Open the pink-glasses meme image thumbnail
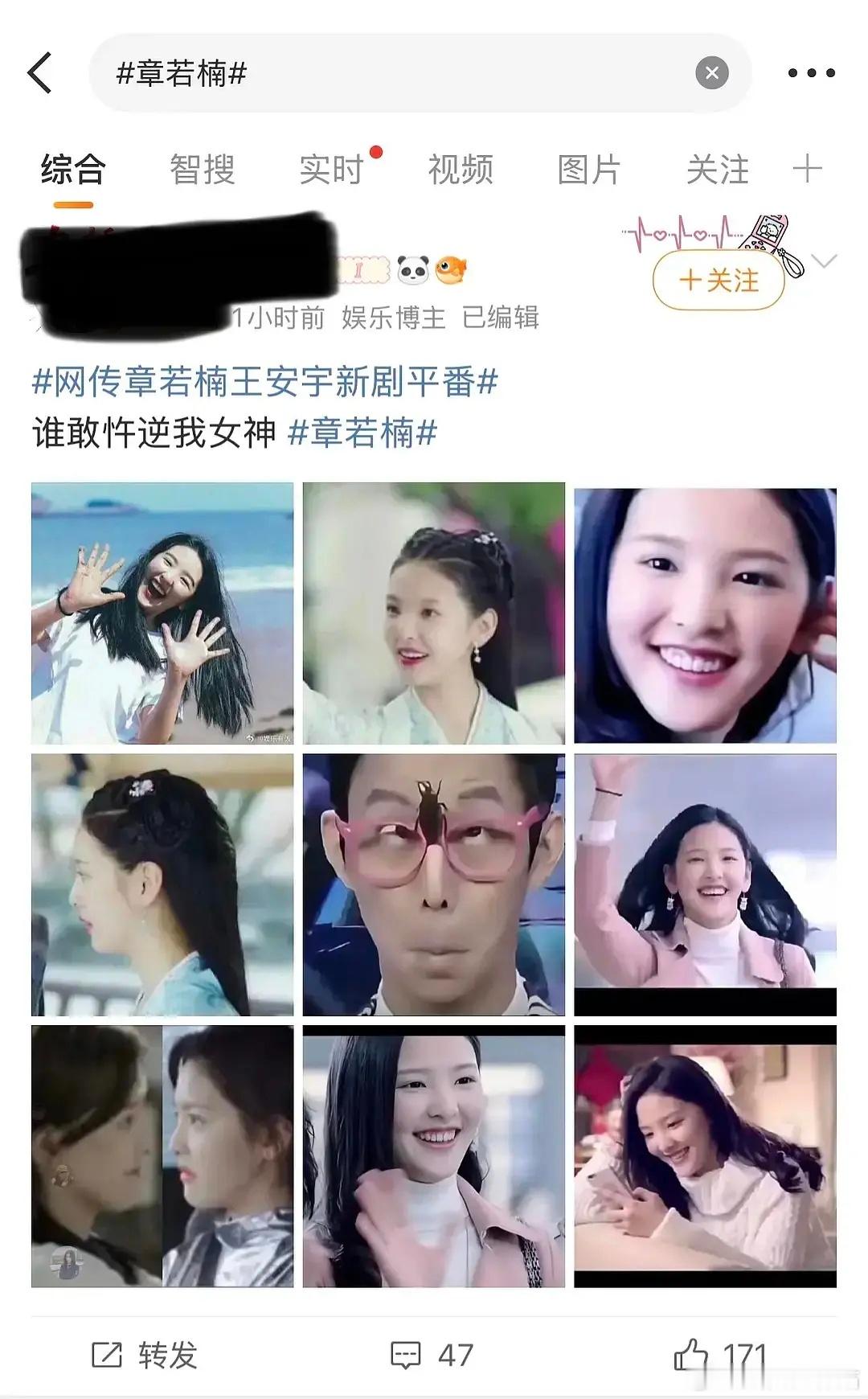This screenshot has width=868, height=1399. 434,883
